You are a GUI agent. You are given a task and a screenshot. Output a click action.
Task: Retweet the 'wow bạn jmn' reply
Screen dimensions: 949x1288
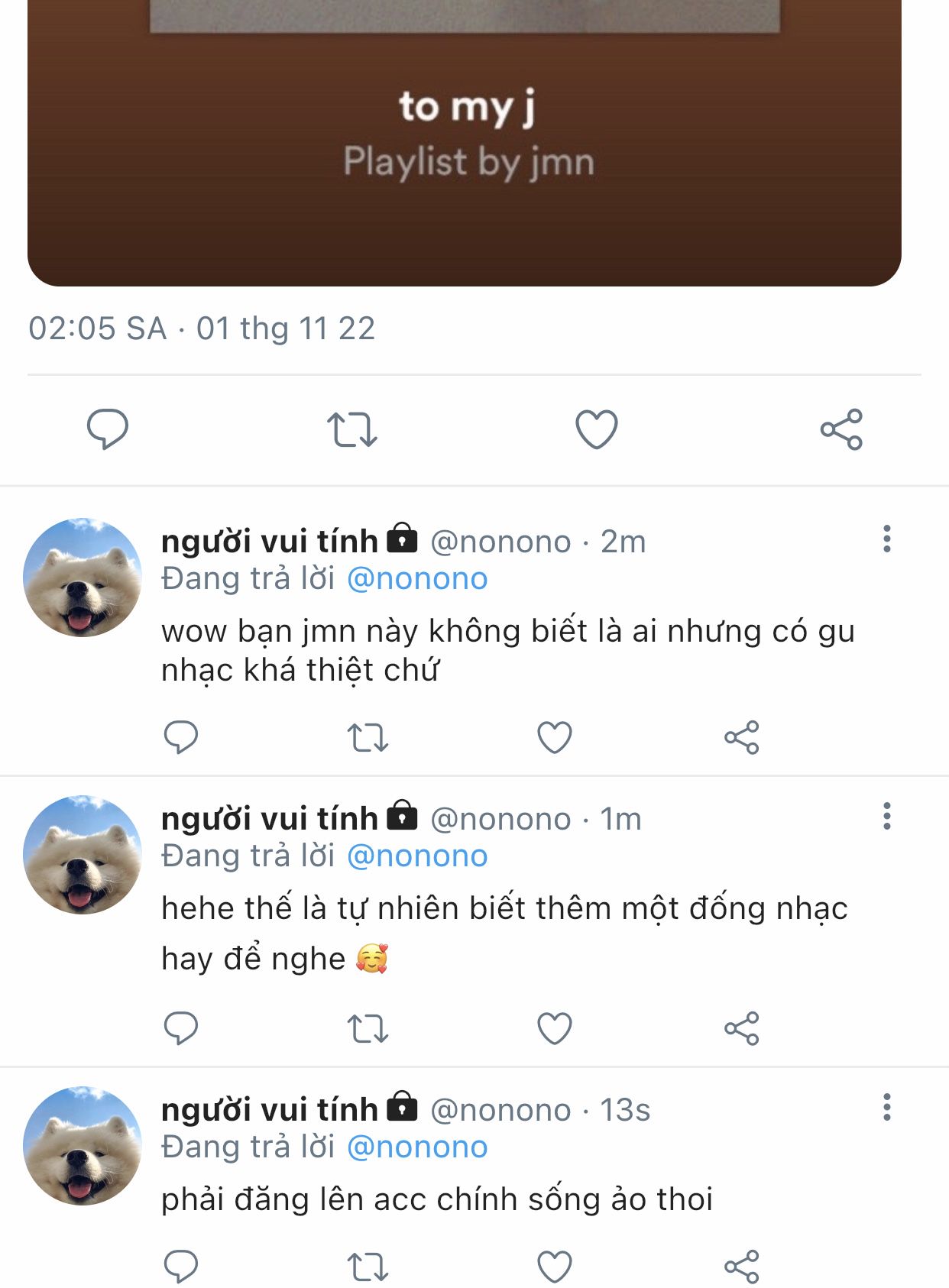tap(368, 737)
